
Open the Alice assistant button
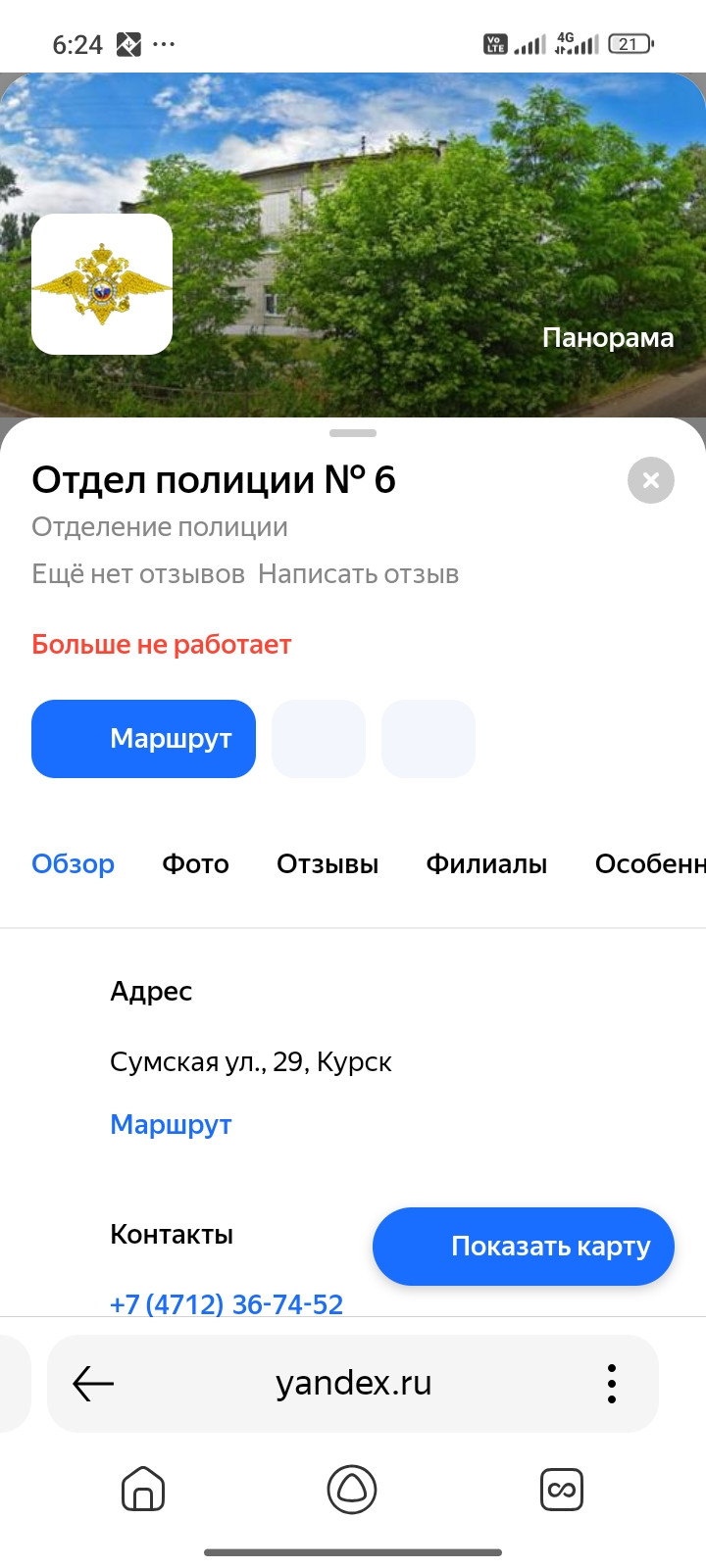tap(352, 1490)
